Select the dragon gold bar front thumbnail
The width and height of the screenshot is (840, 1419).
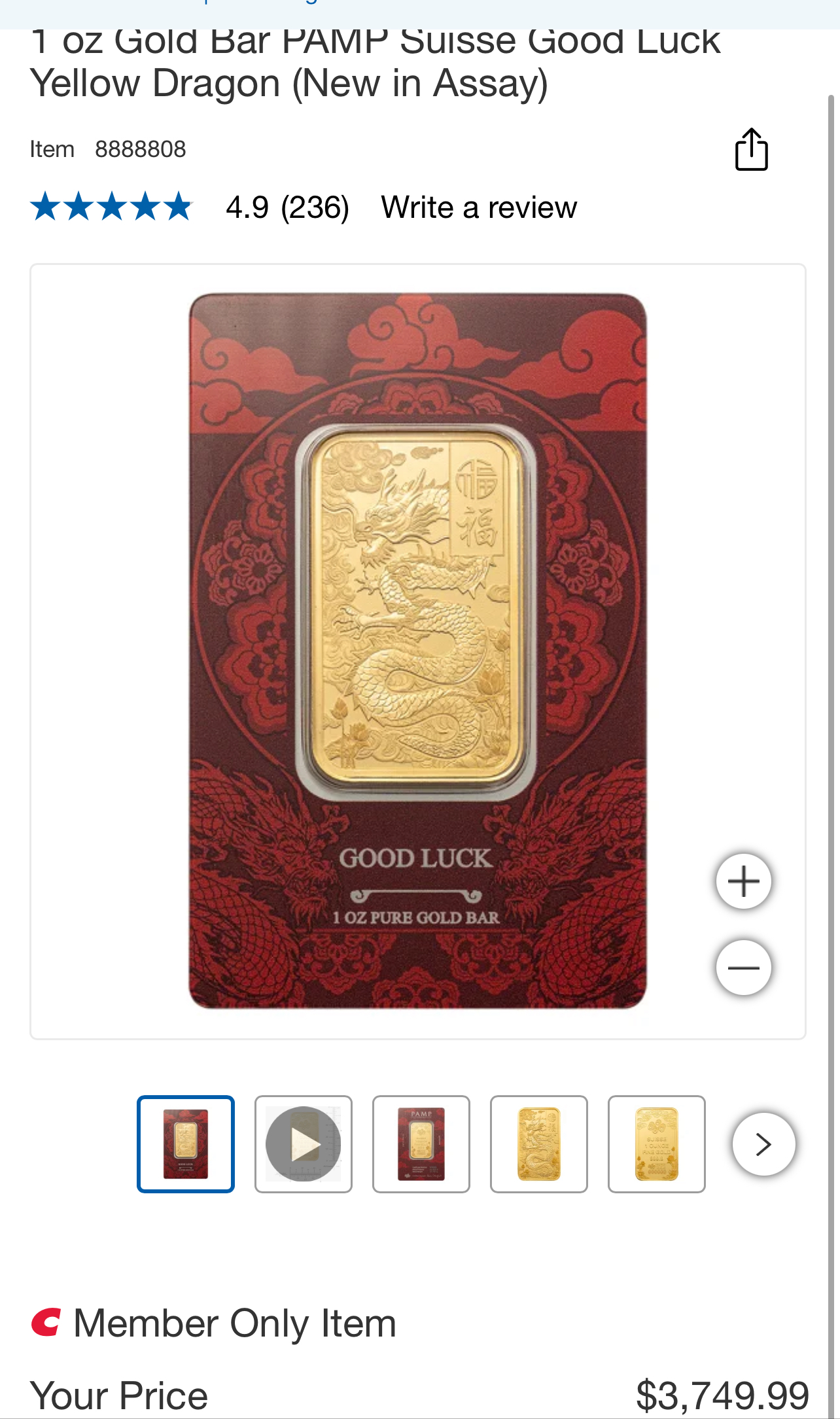(539, 1144)
